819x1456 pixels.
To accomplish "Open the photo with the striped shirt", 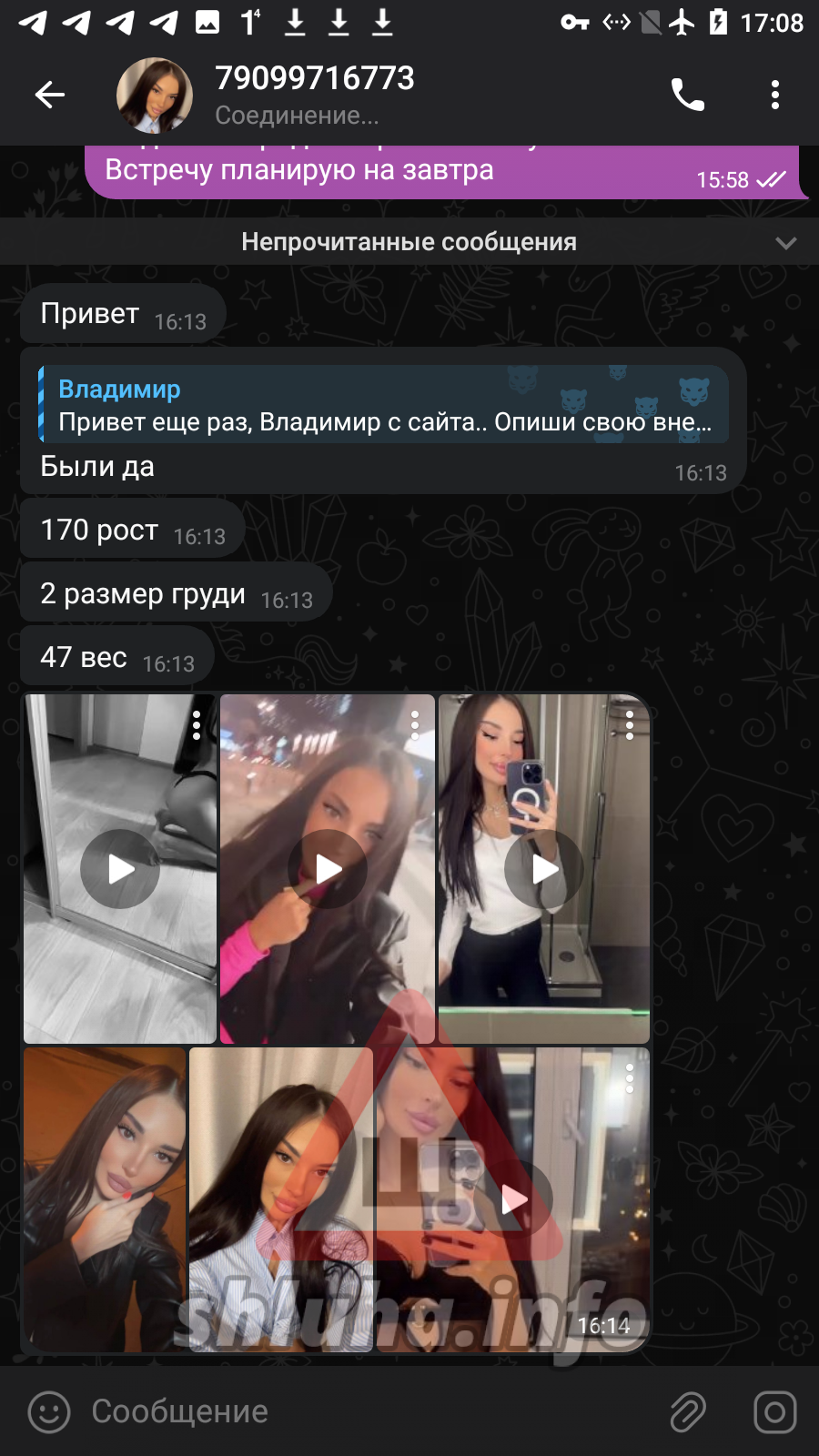I will click(x=281, y=1199).
